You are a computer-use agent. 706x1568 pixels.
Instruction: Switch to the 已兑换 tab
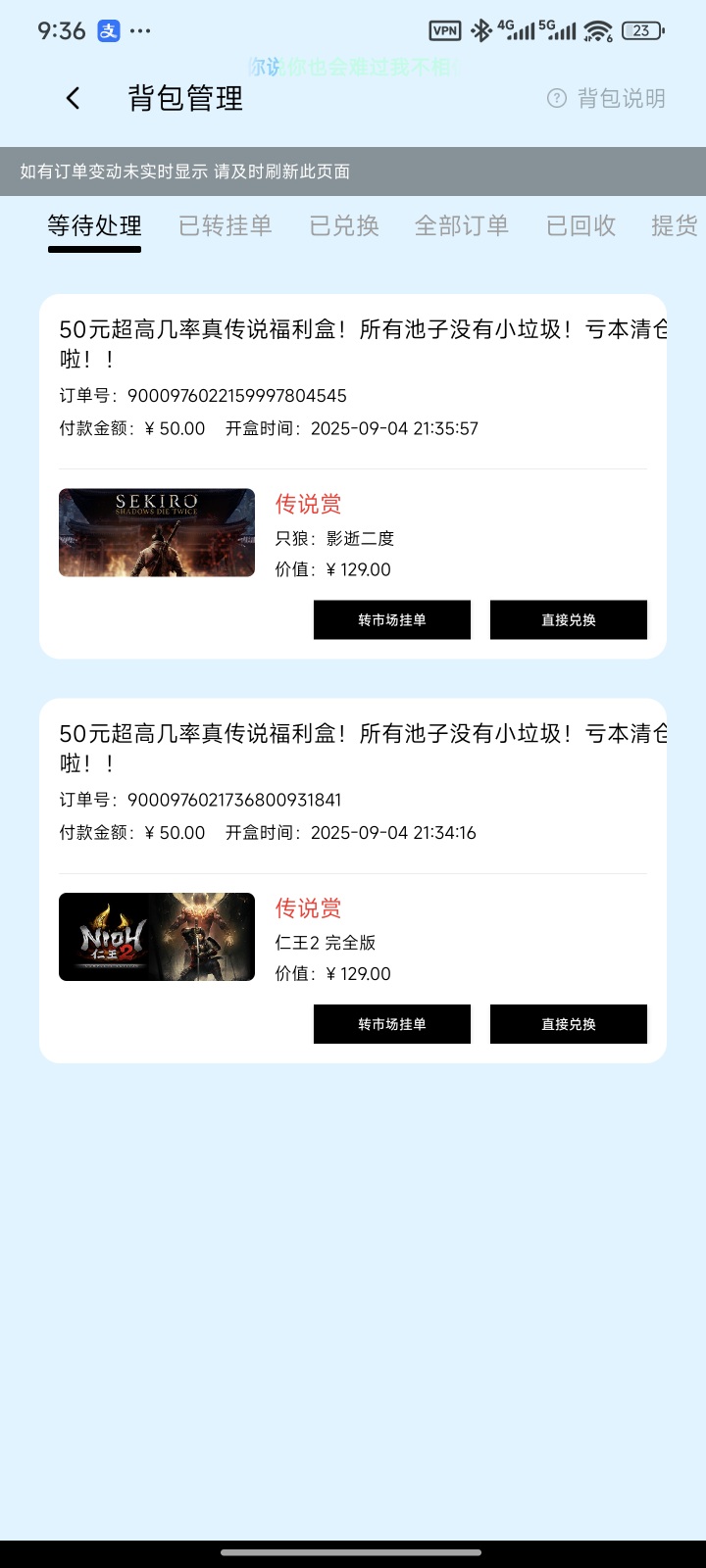tap(344, 225)
